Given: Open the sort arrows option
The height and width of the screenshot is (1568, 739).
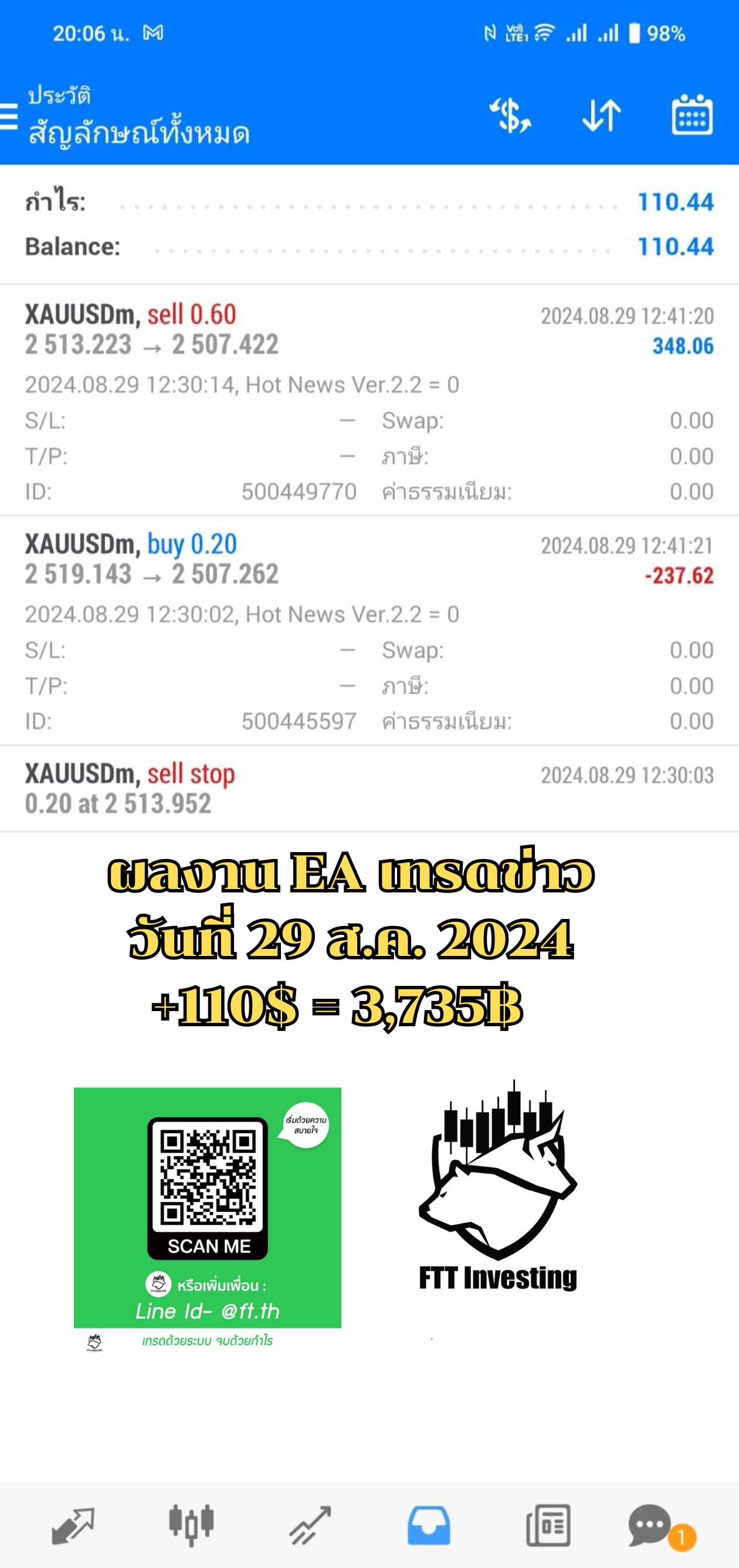Looking at the screenshot, I should pos(601,116).
